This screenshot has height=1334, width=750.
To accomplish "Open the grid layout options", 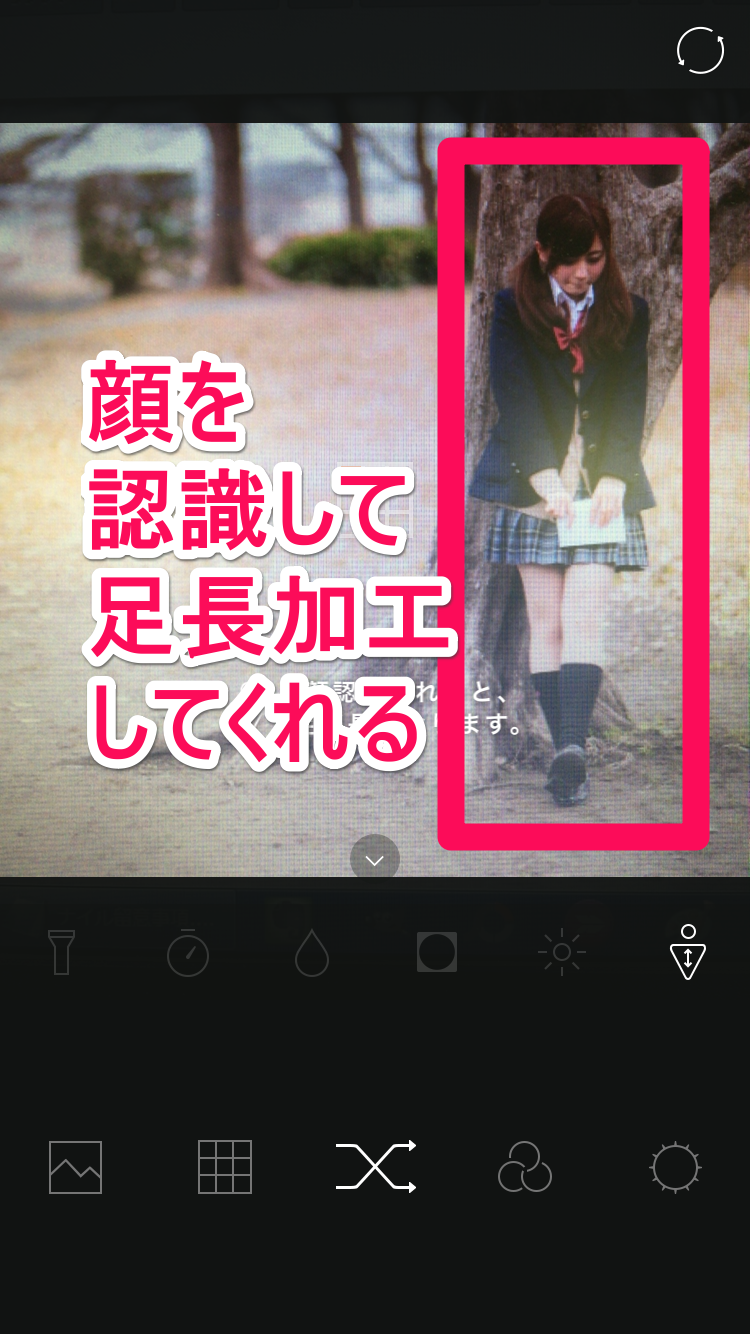I will pos(225,1167).
